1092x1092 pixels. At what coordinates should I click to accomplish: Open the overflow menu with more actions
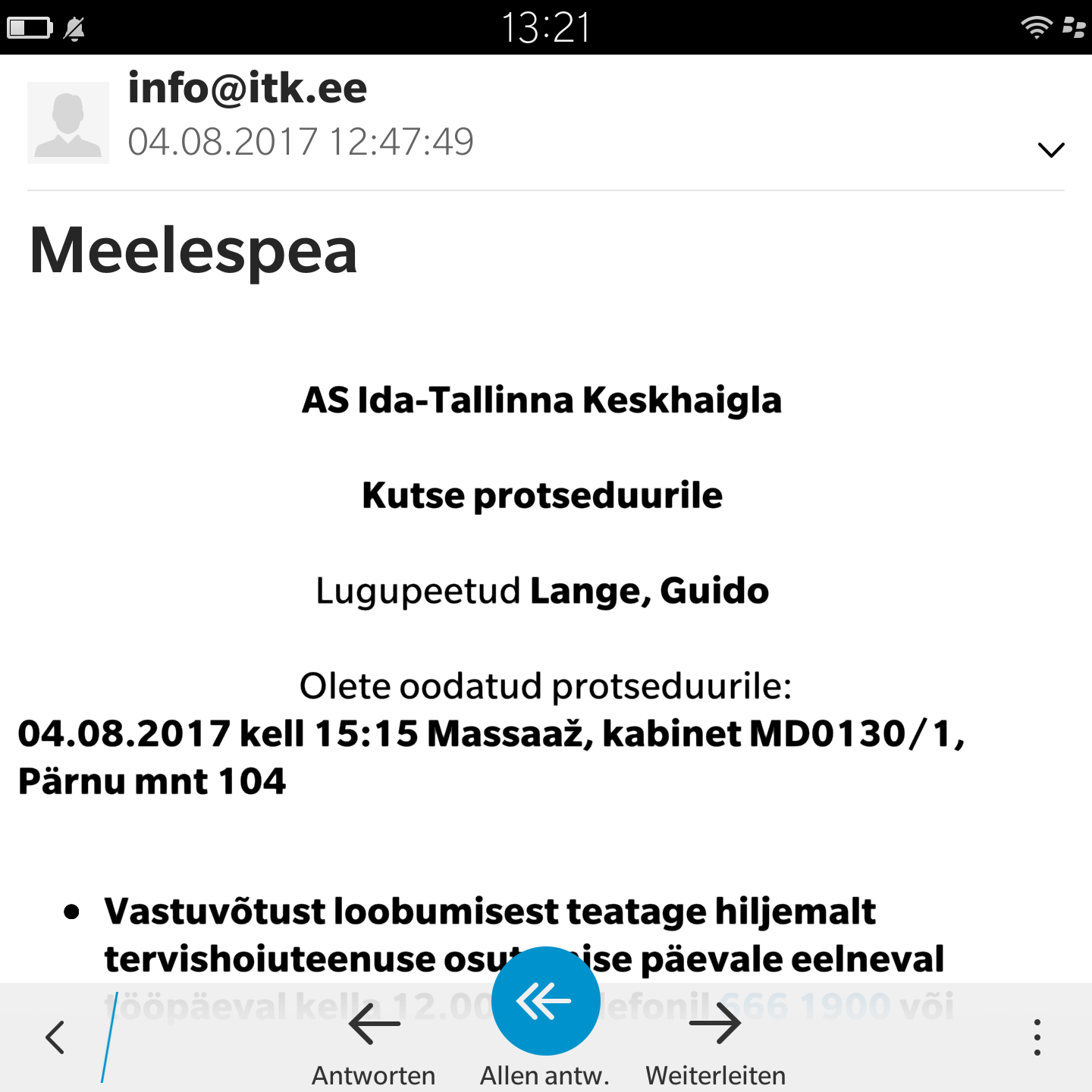click(x=1037, y=1037)
